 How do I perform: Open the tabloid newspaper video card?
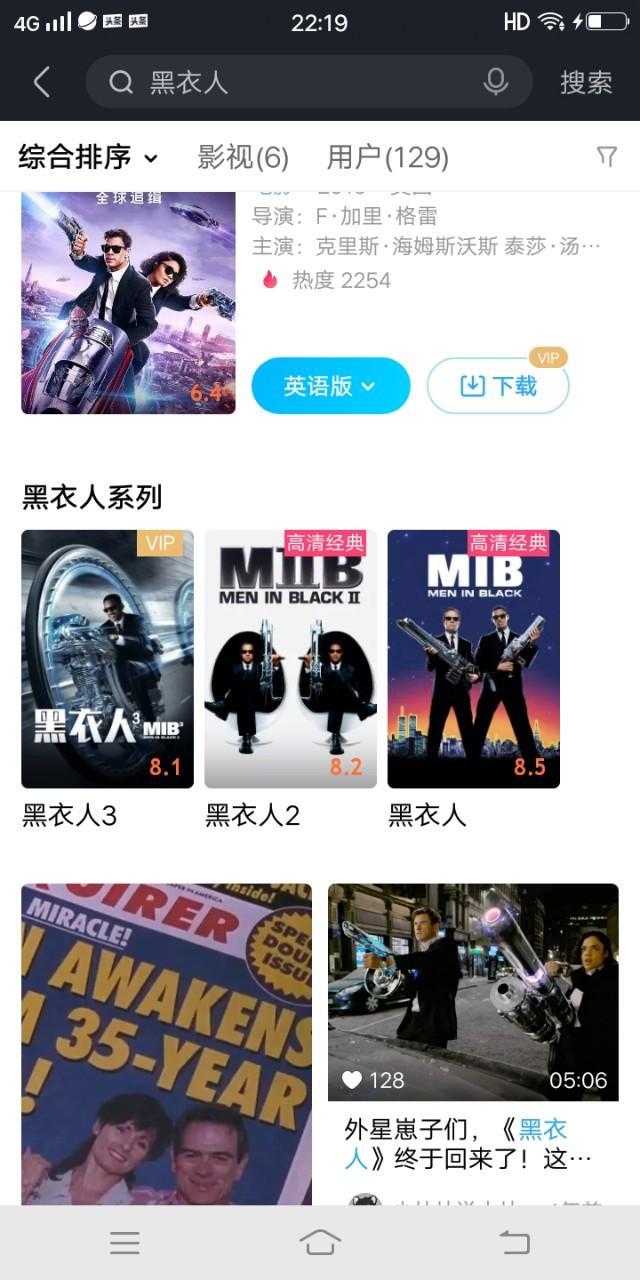pos(166,1042)
